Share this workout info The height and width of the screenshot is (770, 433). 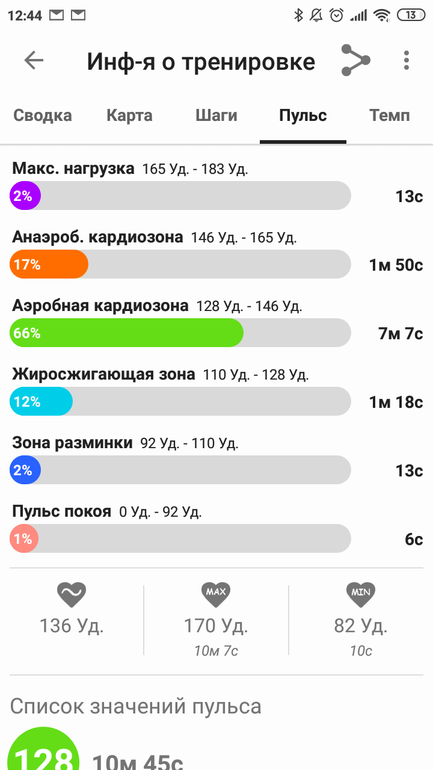point(355,60)
